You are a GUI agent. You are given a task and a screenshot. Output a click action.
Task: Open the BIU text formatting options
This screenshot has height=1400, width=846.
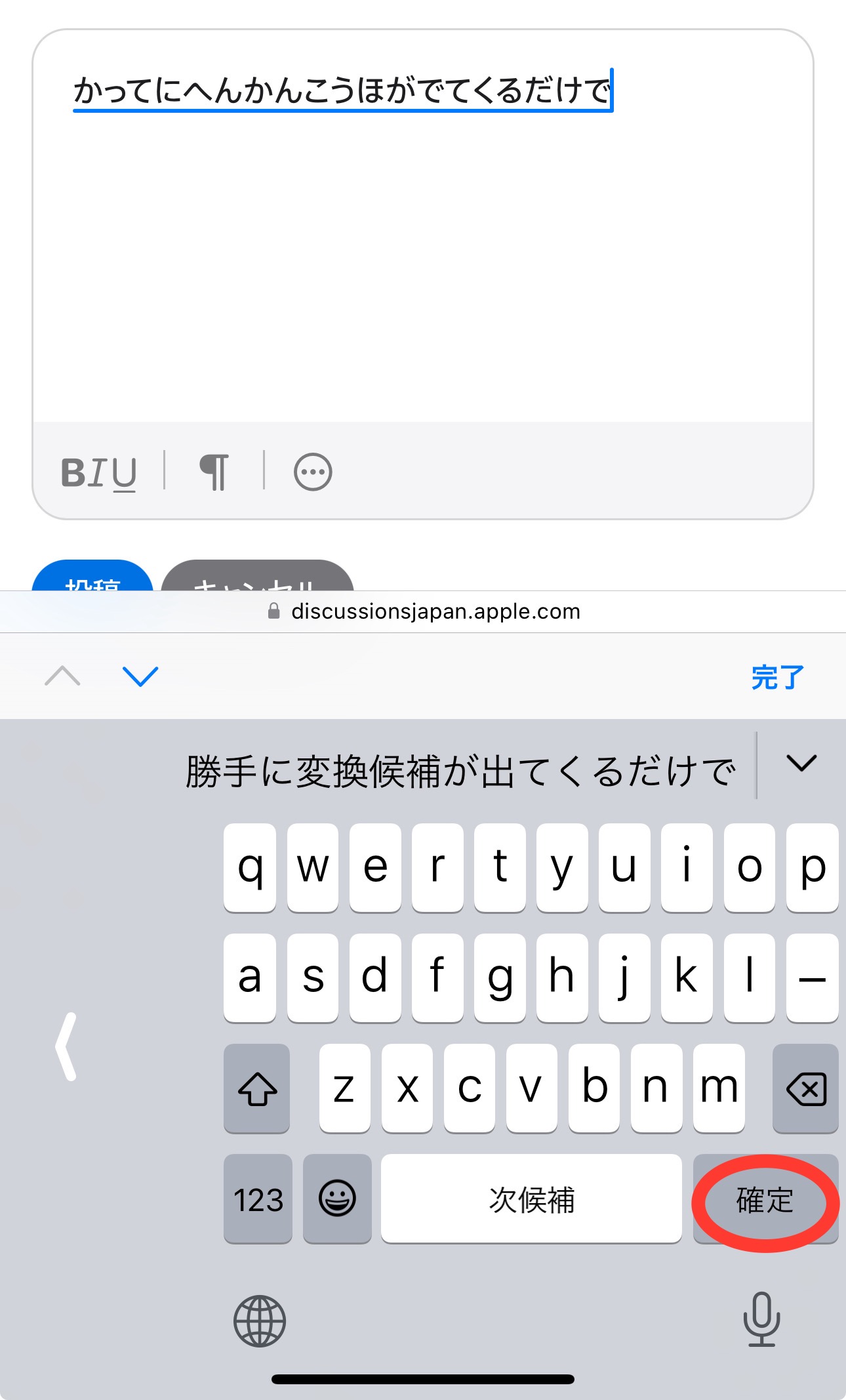[99, 472]
